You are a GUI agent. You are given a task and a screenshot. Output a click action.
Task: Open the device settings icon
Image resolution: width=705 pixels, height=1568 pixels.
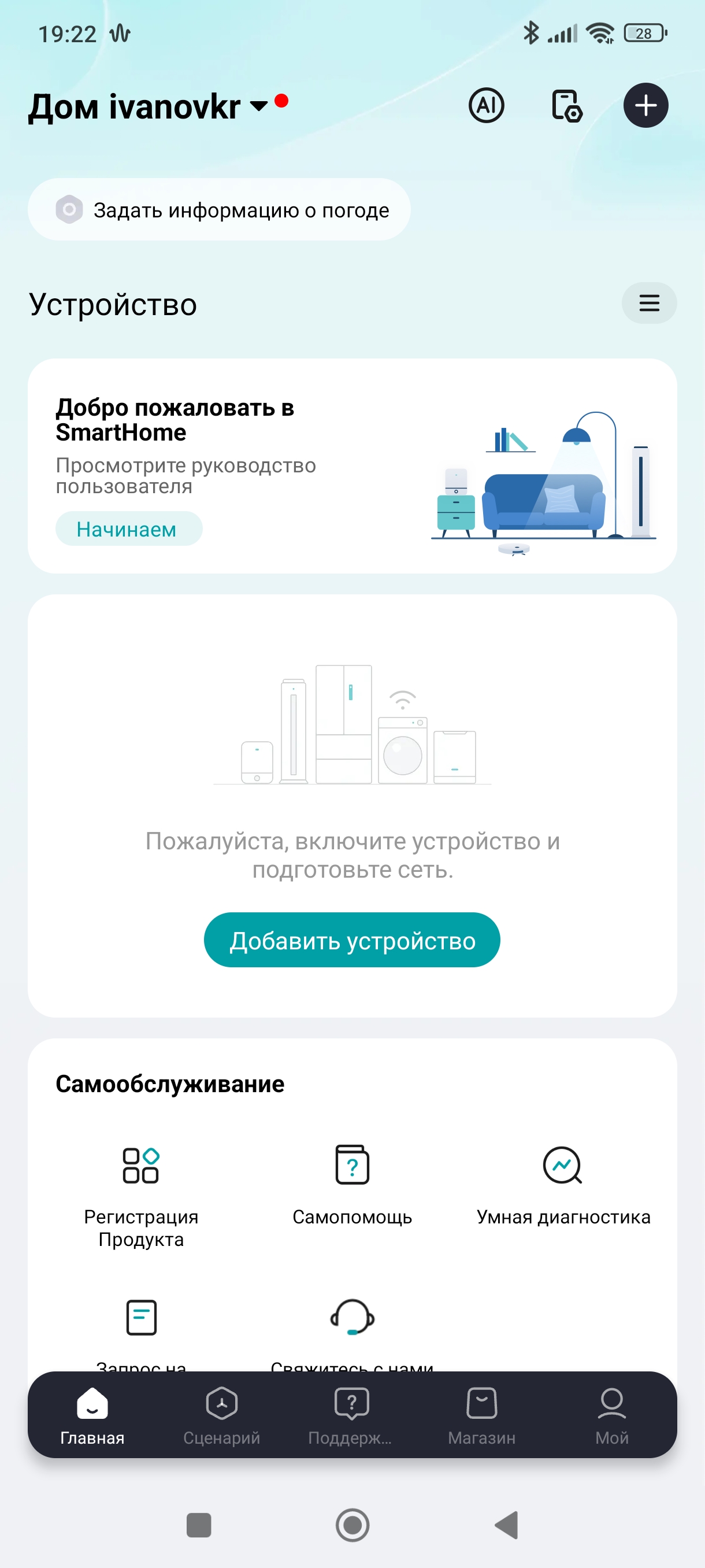pyautogui.click(x=566, y=105)
